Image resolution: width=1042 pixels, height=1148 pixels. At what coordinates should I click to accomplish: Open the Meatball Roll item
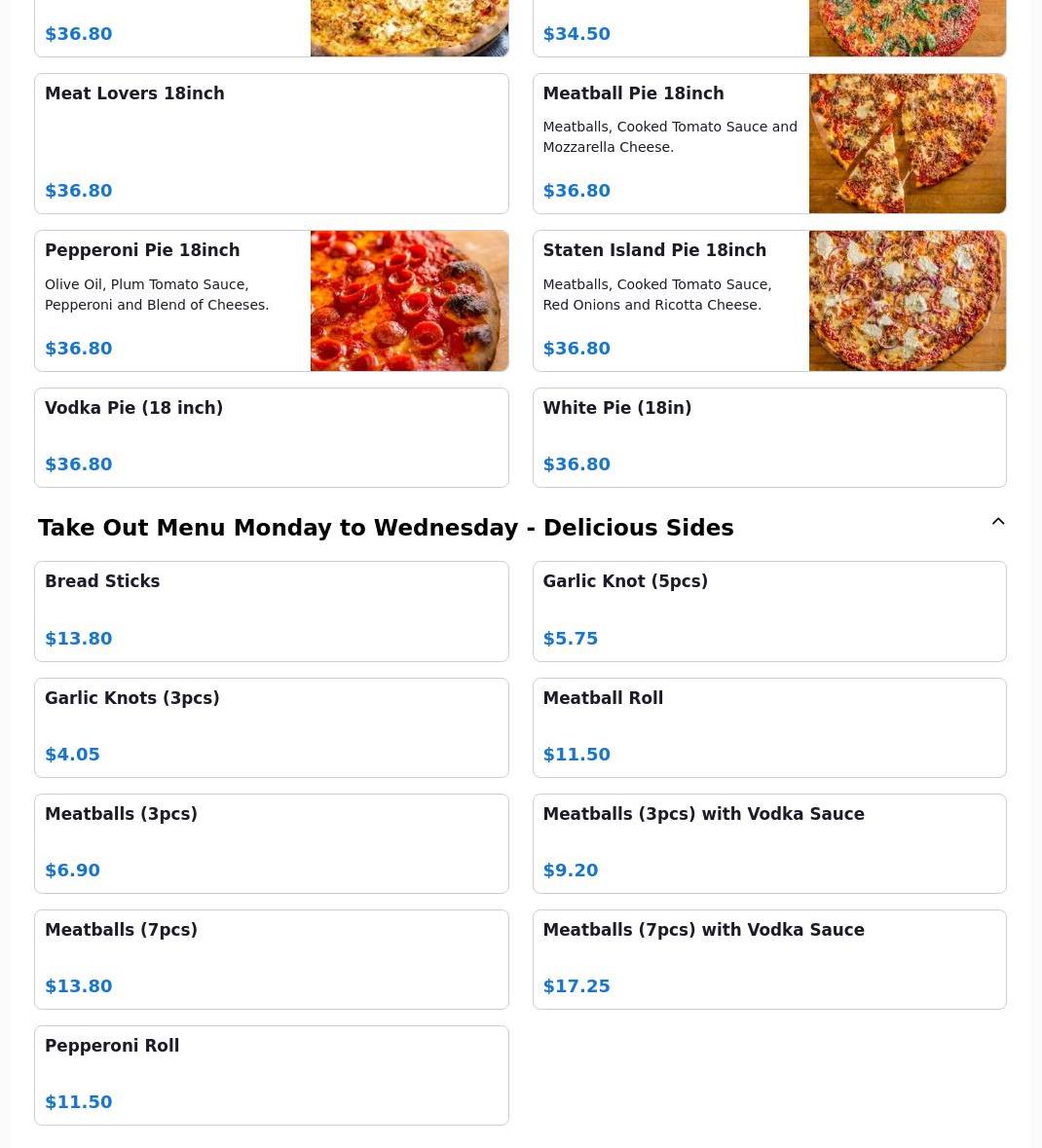(768, 727)
